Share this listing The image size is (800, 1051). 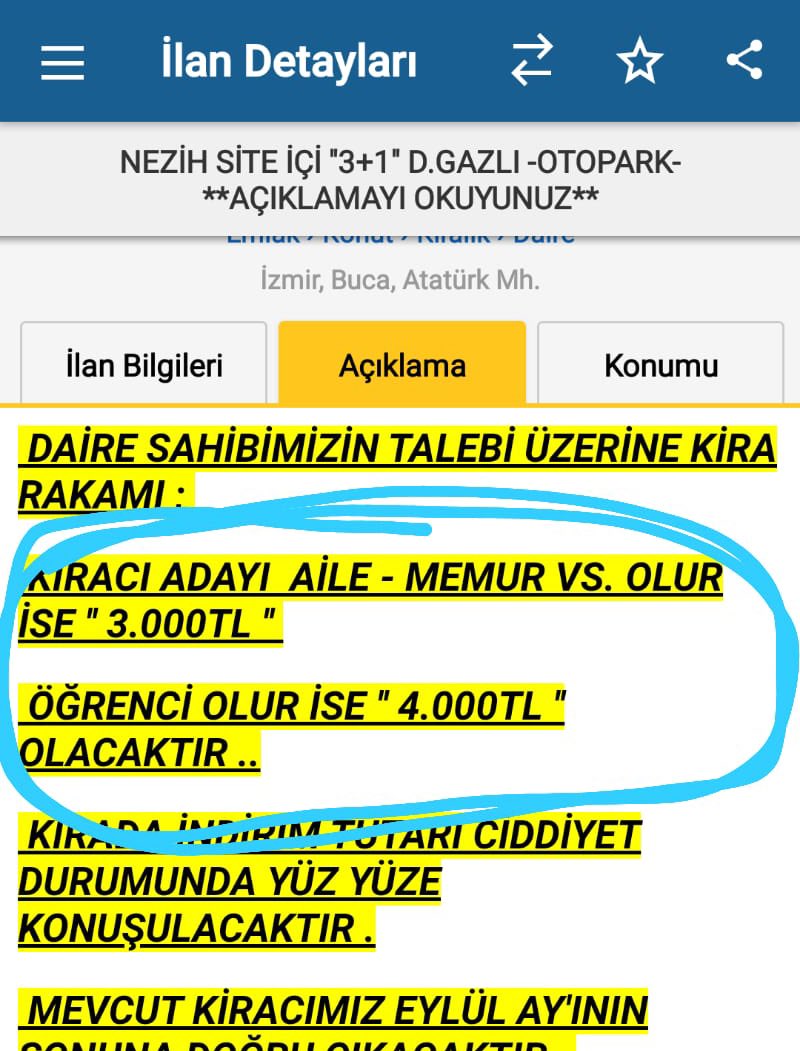click(x=744, y=61)
